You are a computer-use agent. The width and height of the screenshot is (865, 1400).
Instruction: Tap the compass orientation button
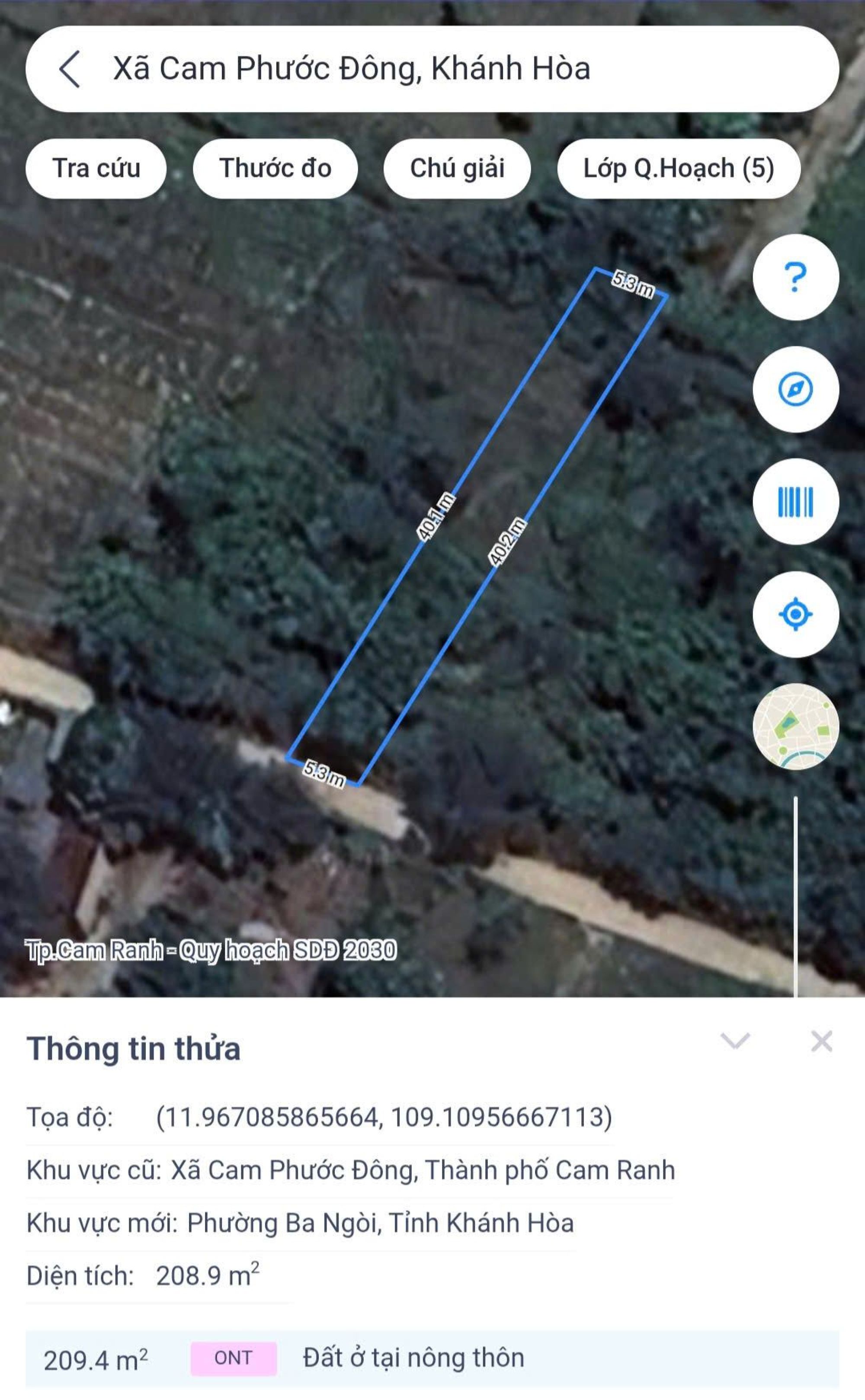click(x=795, y=389)
